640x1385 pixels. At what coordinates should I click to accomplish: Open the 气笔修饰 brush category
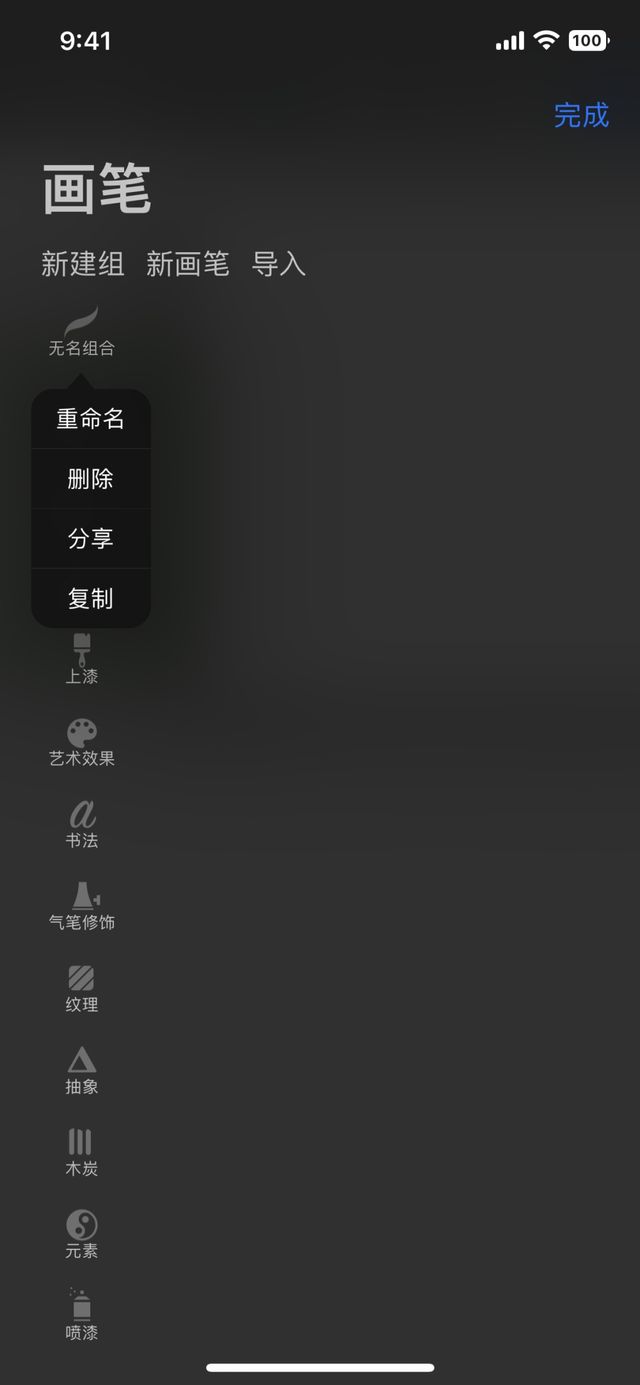82,907
